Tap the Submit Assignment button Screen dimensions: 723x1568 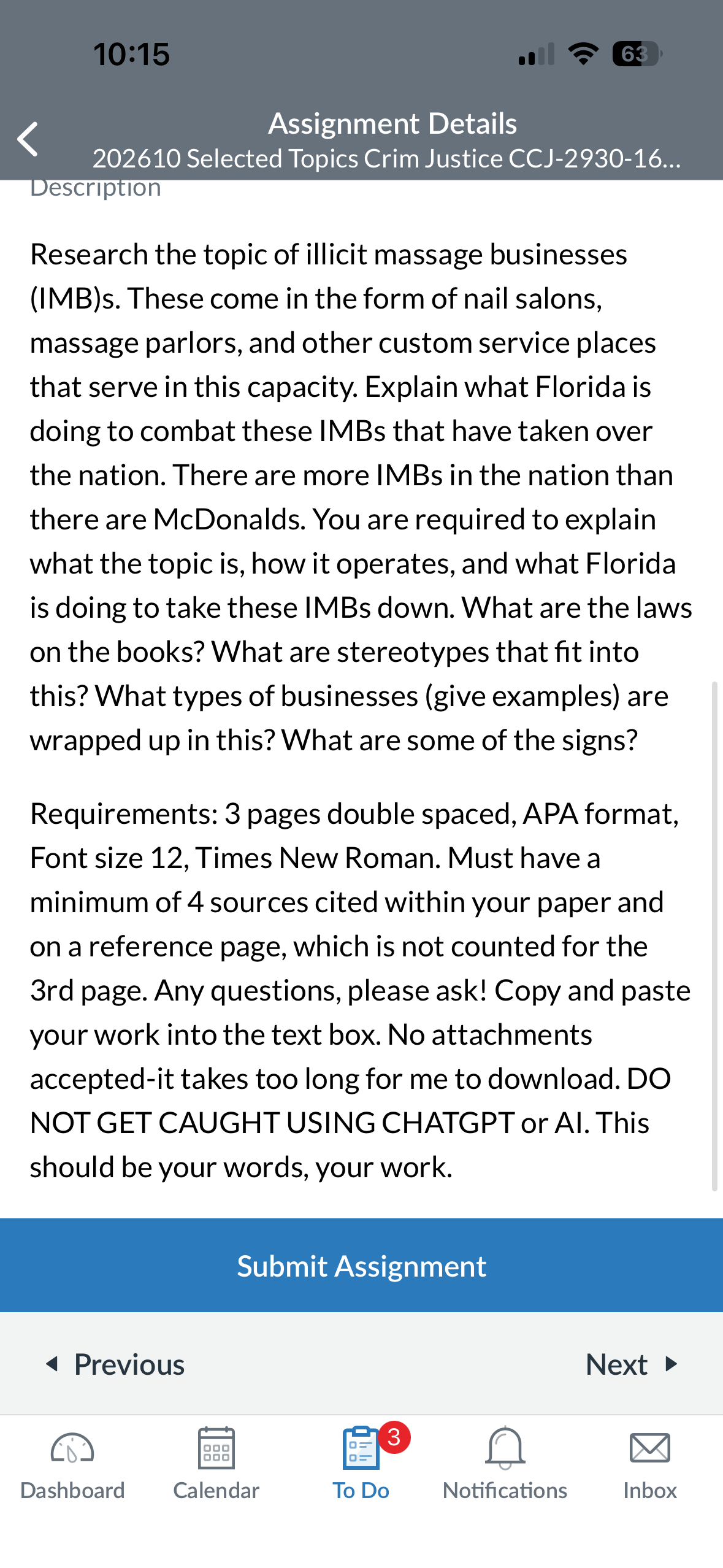pos(361,1266)
